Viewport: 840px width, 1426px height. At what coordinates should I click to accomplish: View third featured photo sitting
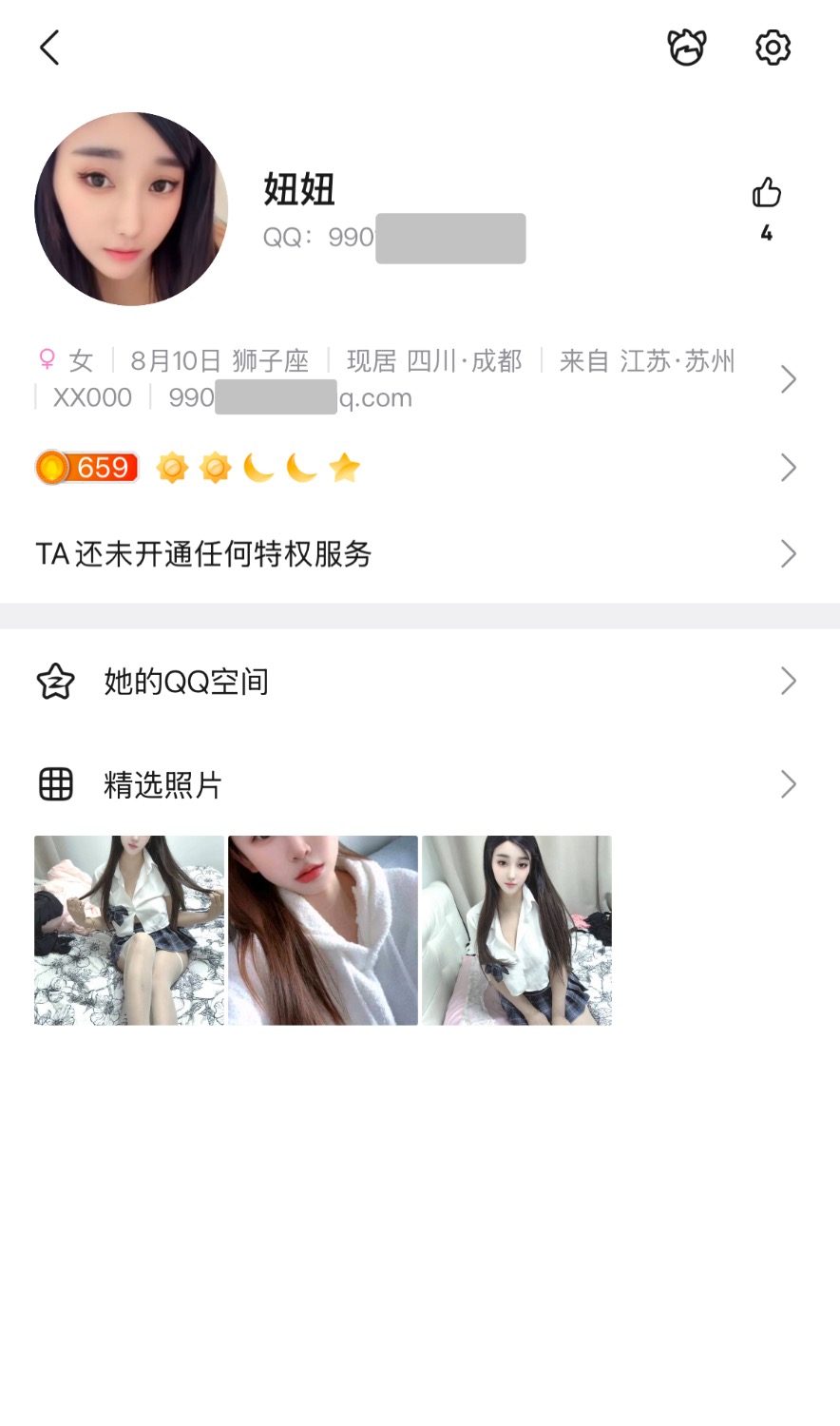517,930
